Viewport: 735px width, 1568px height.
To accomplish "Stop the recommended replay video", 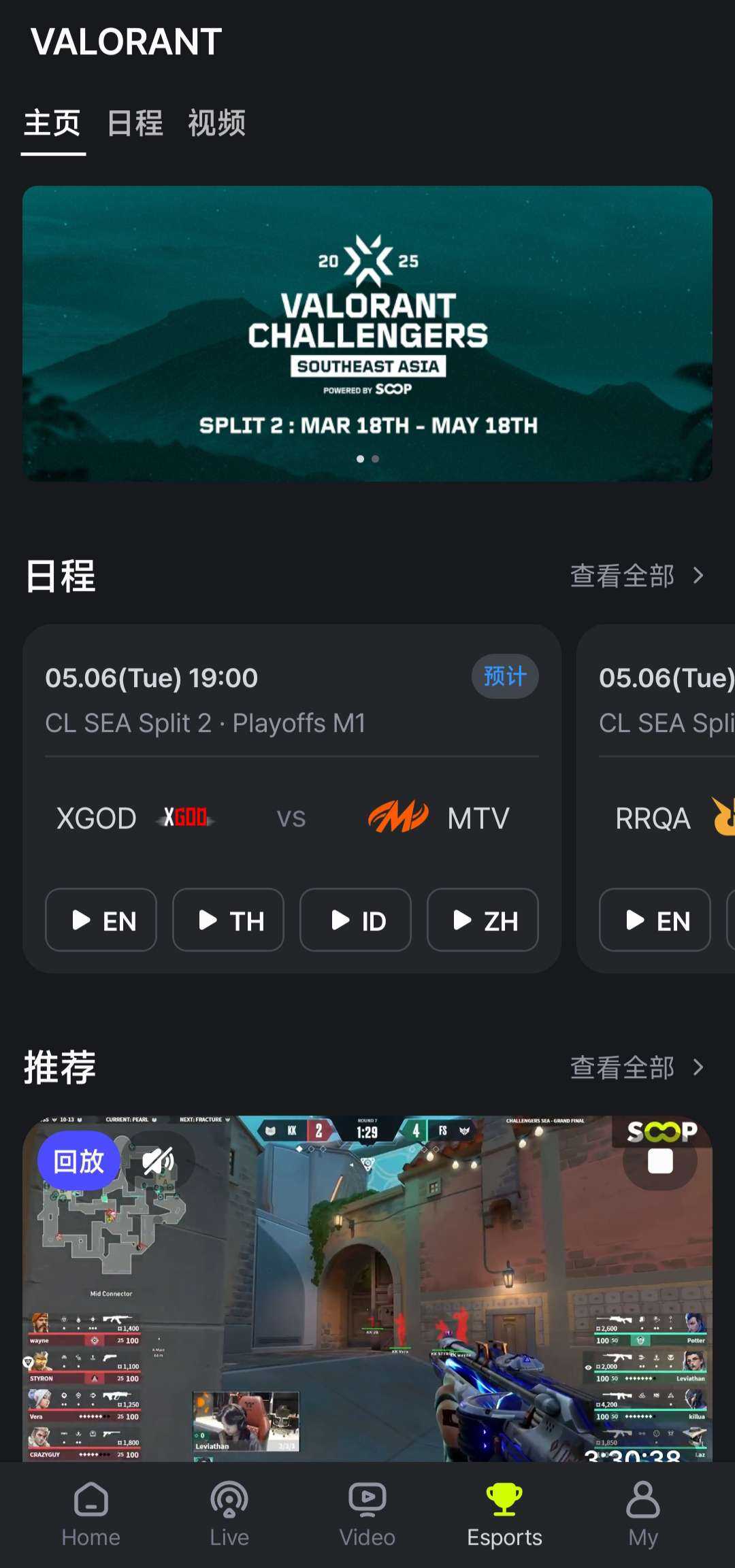I will tap(660, 1161).
